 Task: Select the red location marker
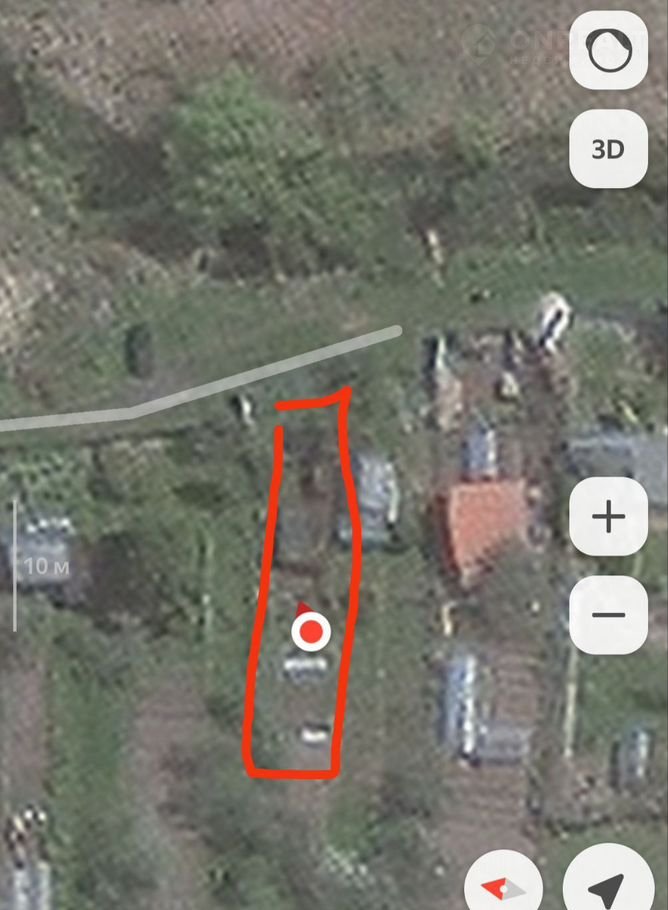312,631
